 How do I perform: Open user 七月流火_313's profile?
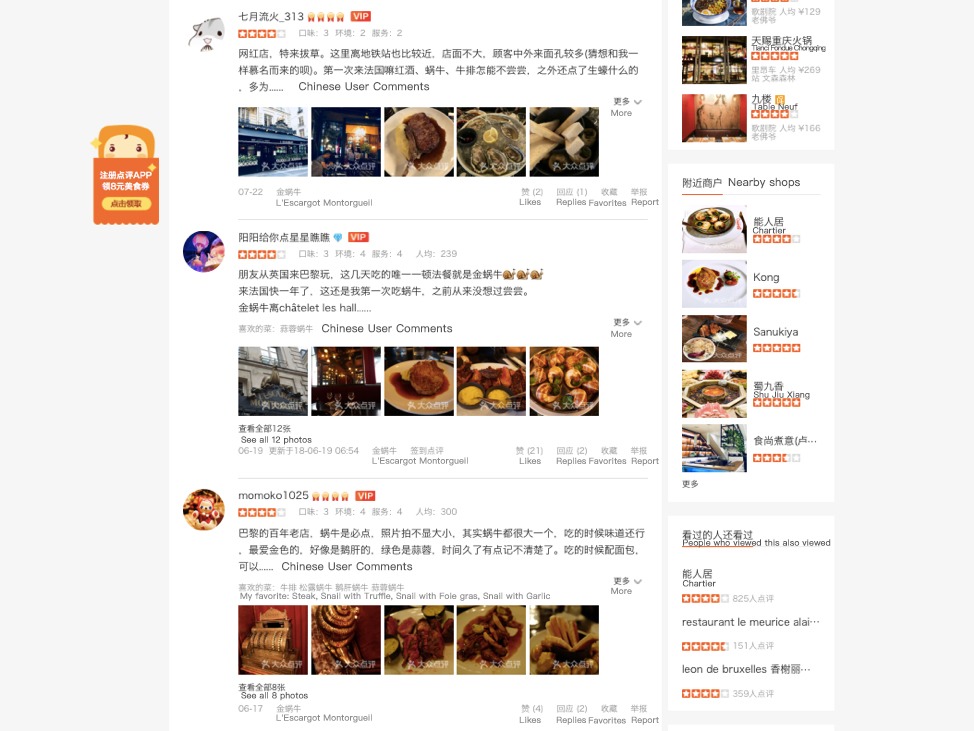pyautogui.click(x=270, y=16)
